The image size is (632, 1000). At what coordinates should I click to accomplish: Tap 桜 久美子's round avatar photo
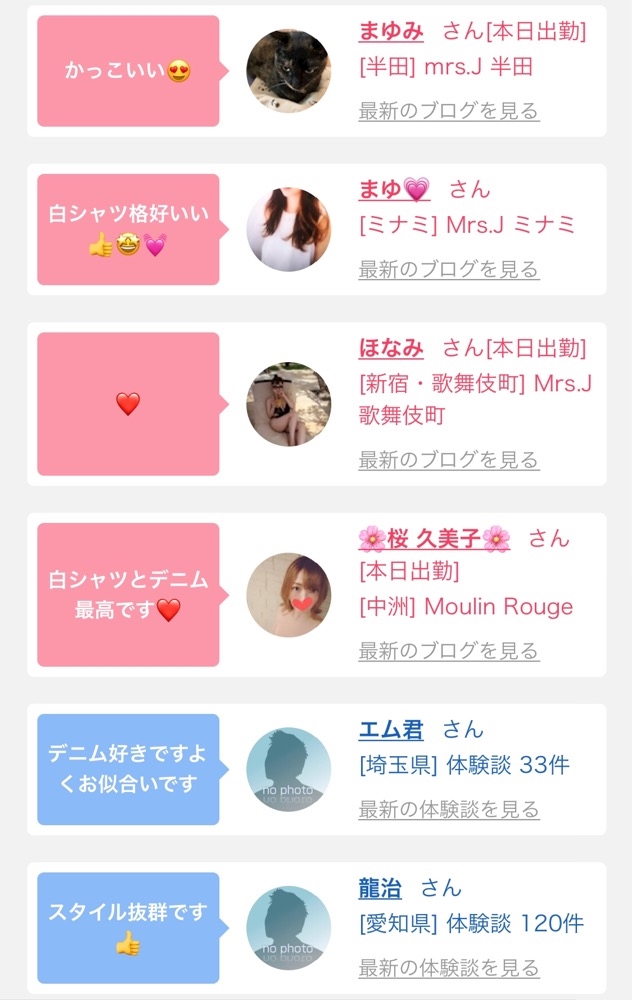(x=289, y=595)
